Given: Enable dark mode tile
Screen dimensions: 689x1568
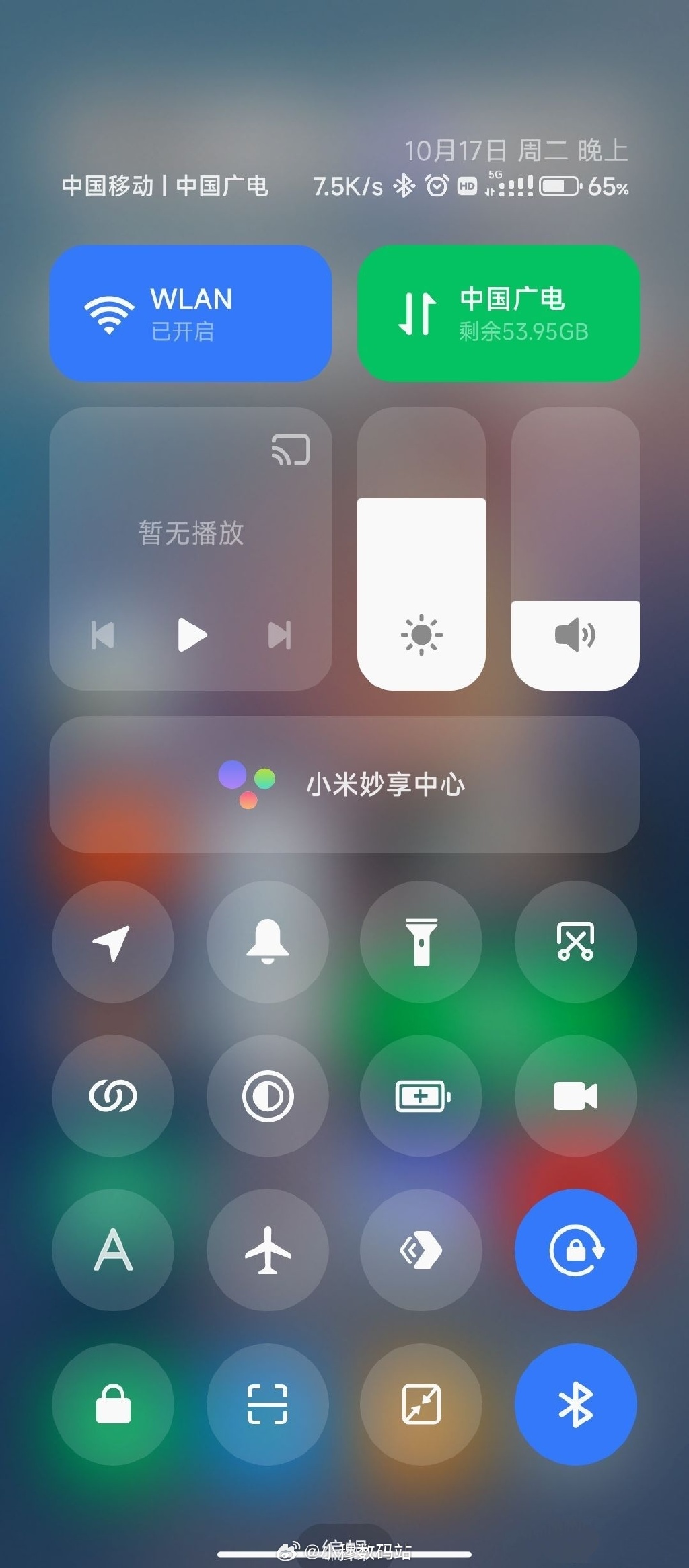Looking at the screenshot, I should (268, 1096).
